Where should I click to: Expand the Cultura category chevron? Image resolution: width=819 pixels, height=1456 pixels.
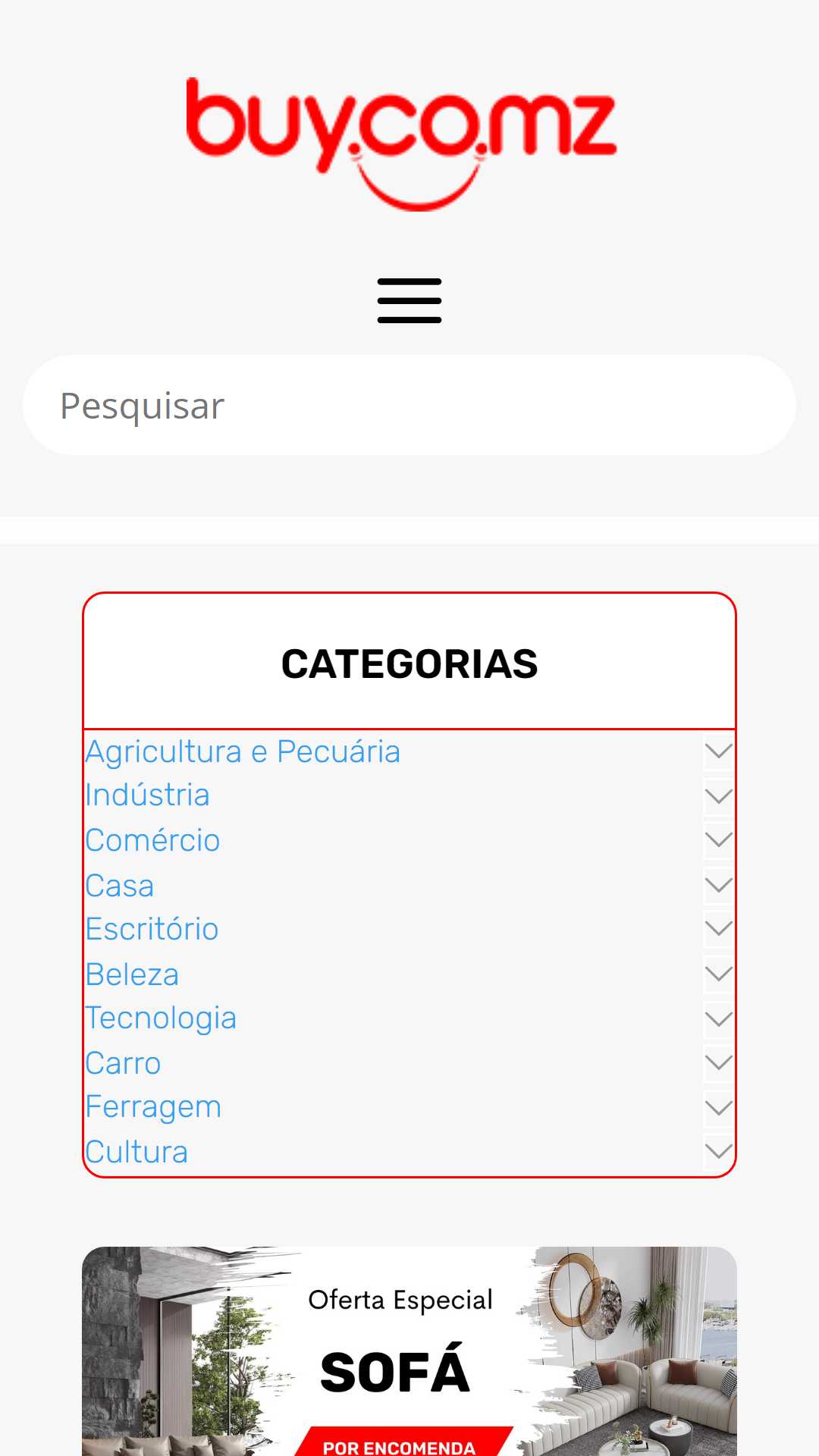pos(718,1152)
